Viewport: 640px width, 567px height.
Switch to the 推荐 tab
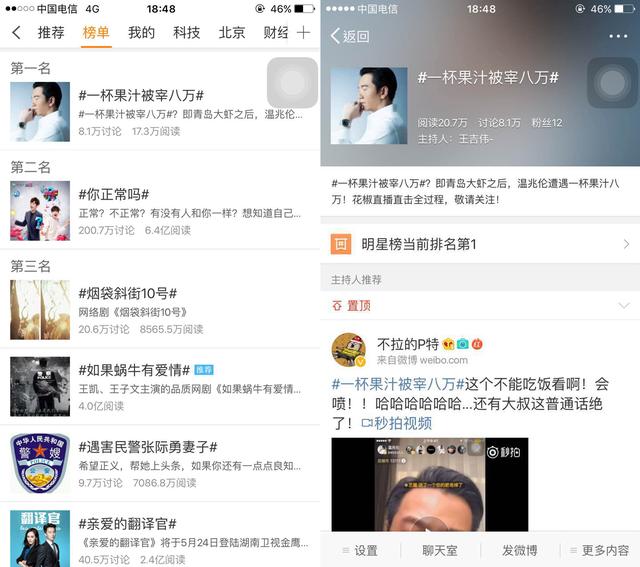(51, 33)
